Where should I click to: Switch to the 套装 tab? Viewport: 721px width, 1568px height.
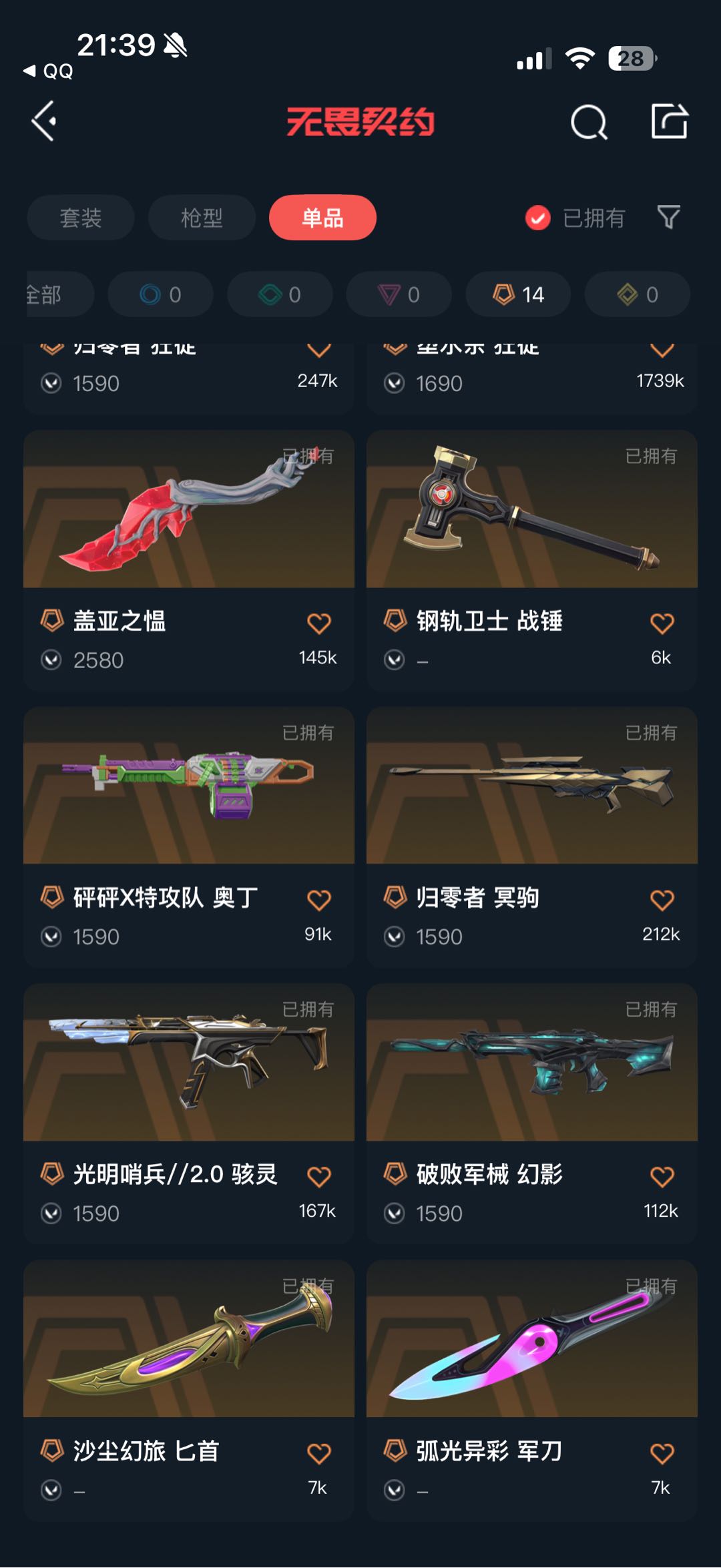click(x=81, y=218)
